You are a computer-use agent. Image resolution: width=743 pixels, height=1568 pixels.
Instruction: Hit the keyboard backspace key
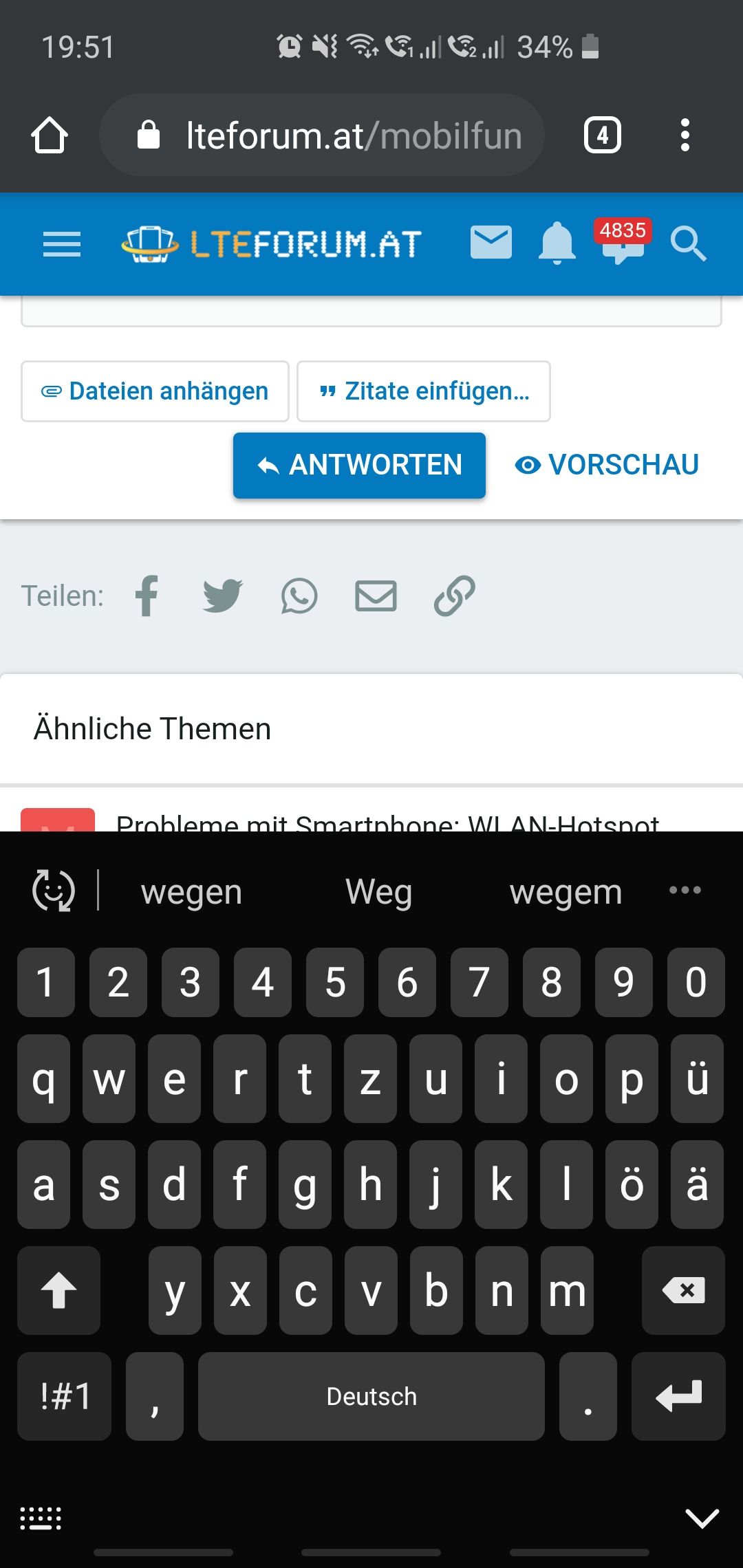pos(683,1290)
